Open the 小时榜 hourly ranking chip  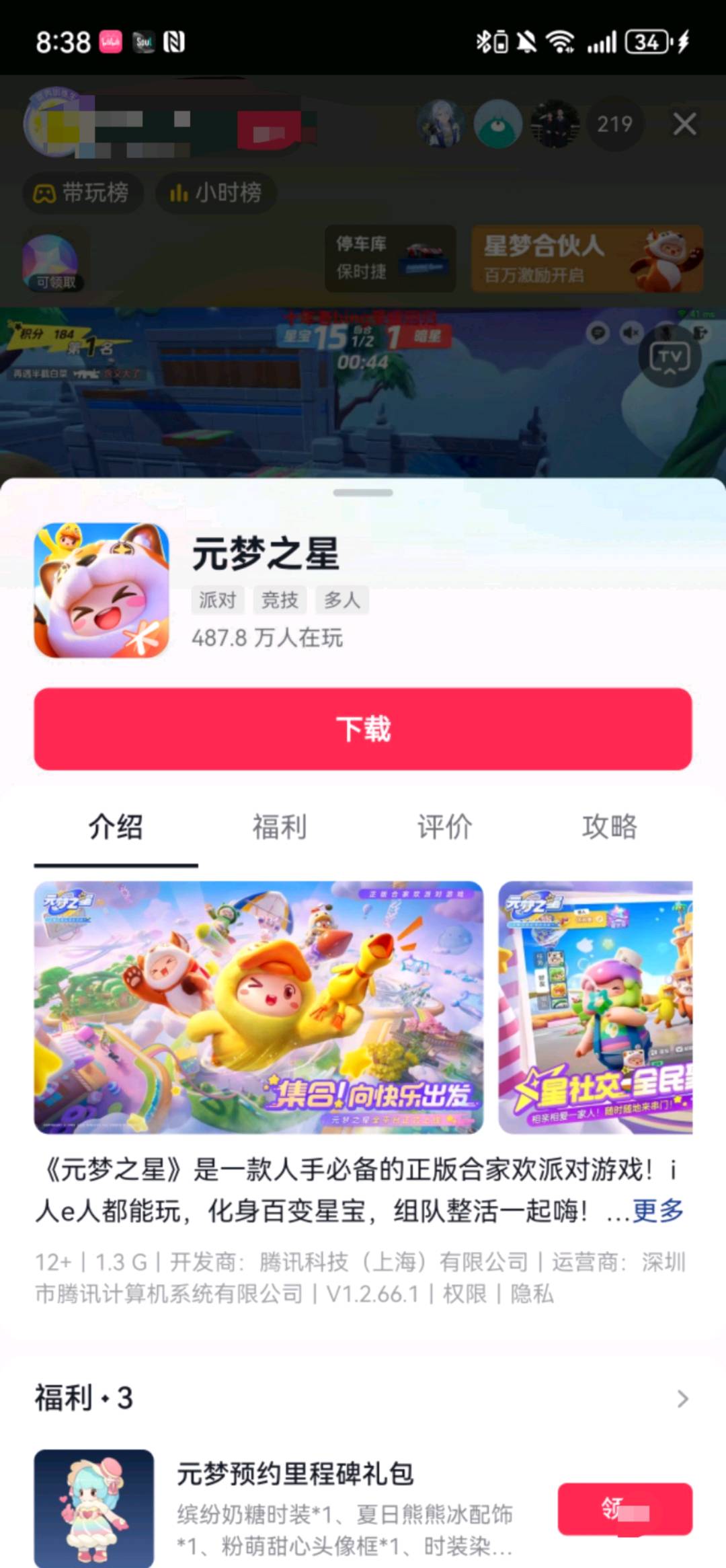tap(216, 193)
